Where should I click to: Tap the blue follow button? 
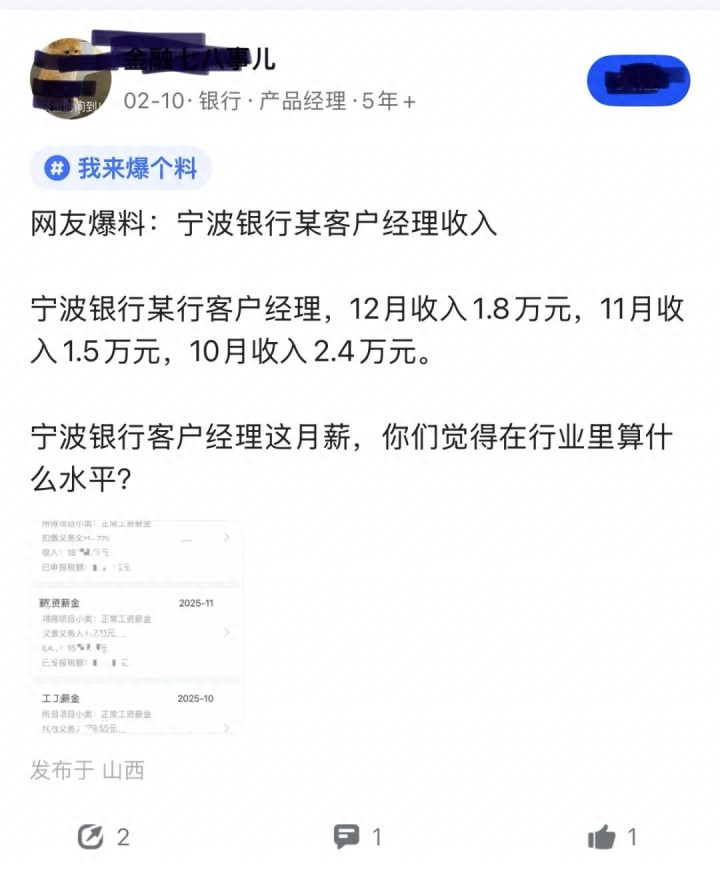tap(638, 80)
